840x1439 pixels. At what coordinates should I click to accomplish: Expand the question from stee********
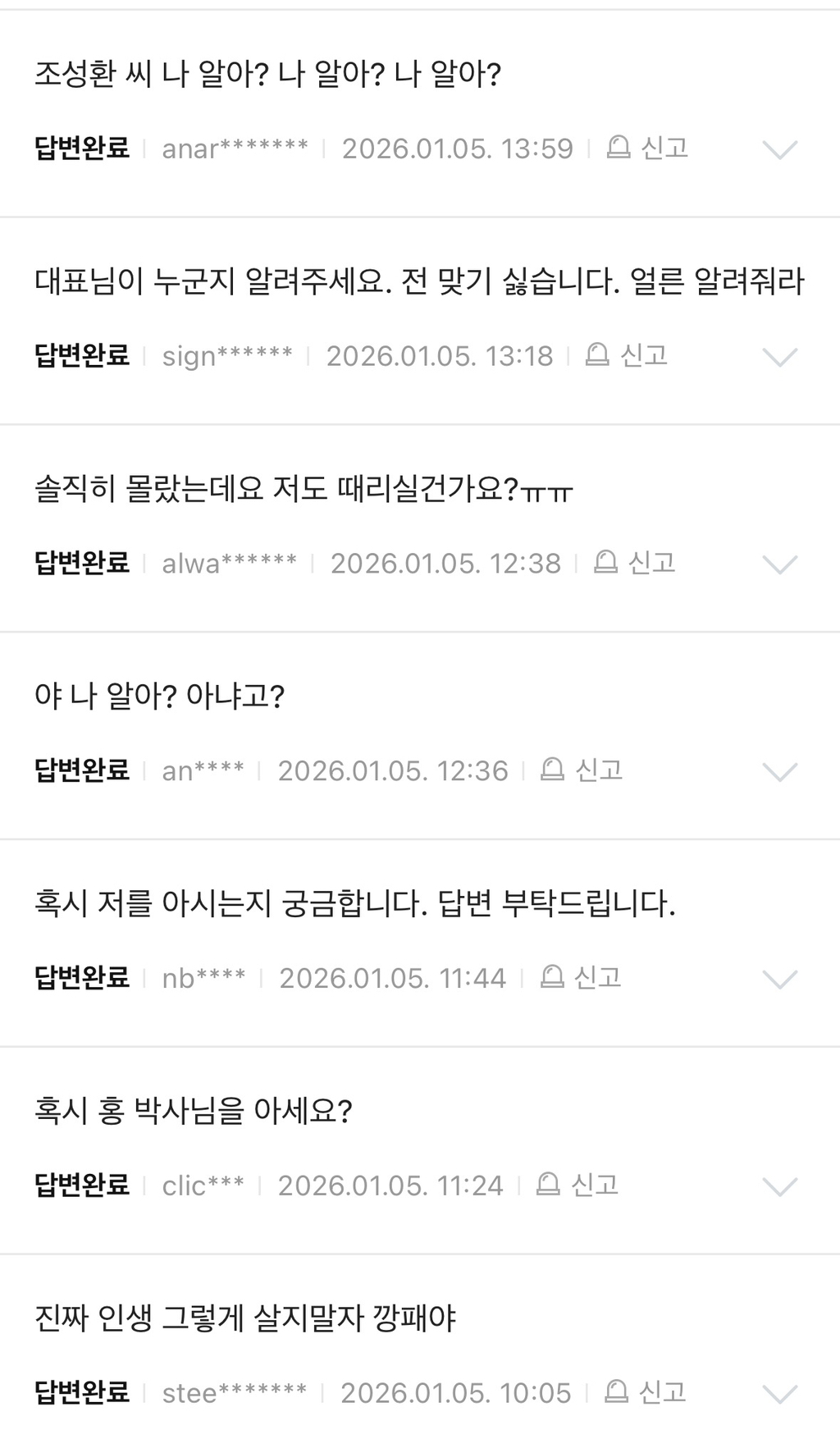[779, 1395]
